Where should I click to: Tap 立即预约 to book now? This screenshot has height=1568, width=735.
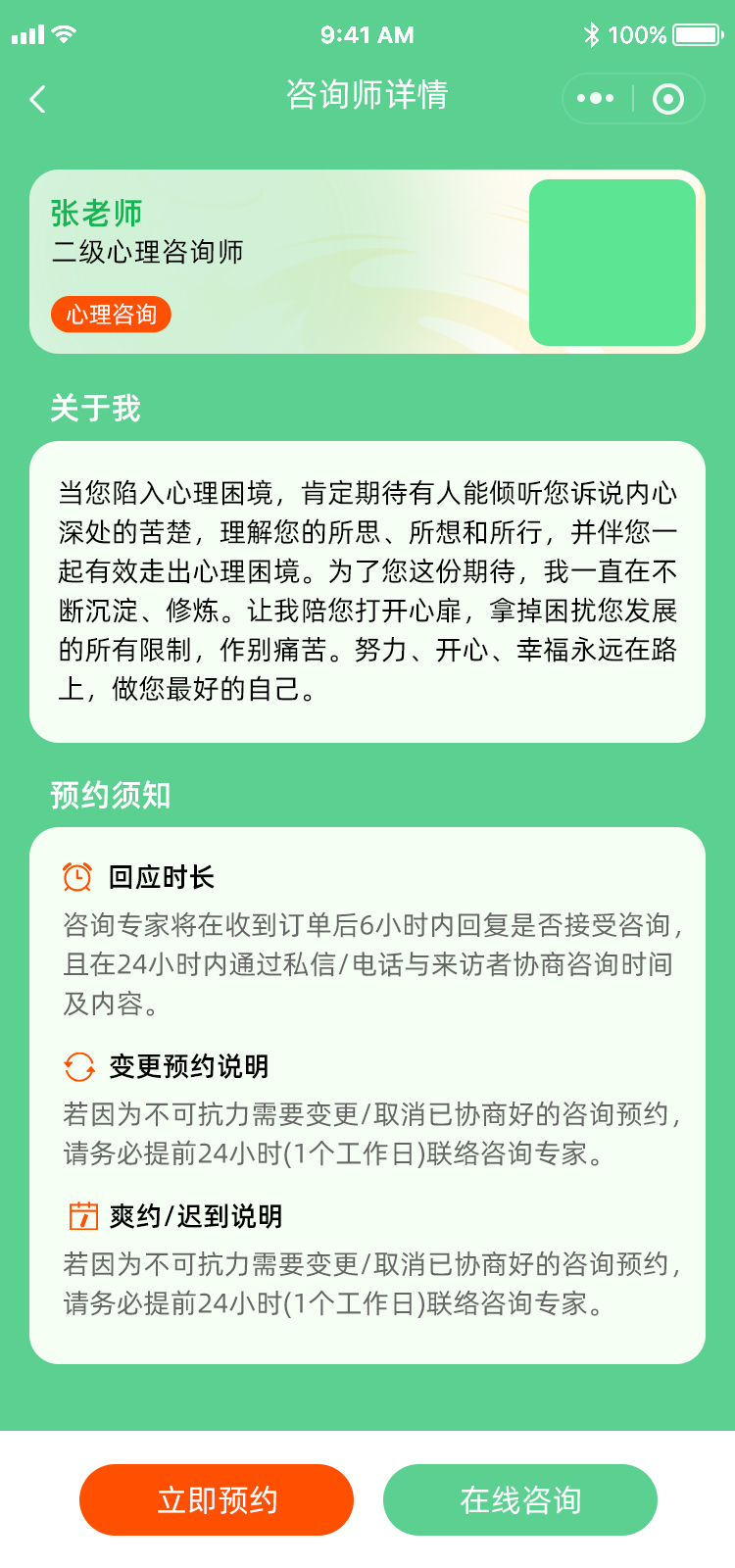217,1499
